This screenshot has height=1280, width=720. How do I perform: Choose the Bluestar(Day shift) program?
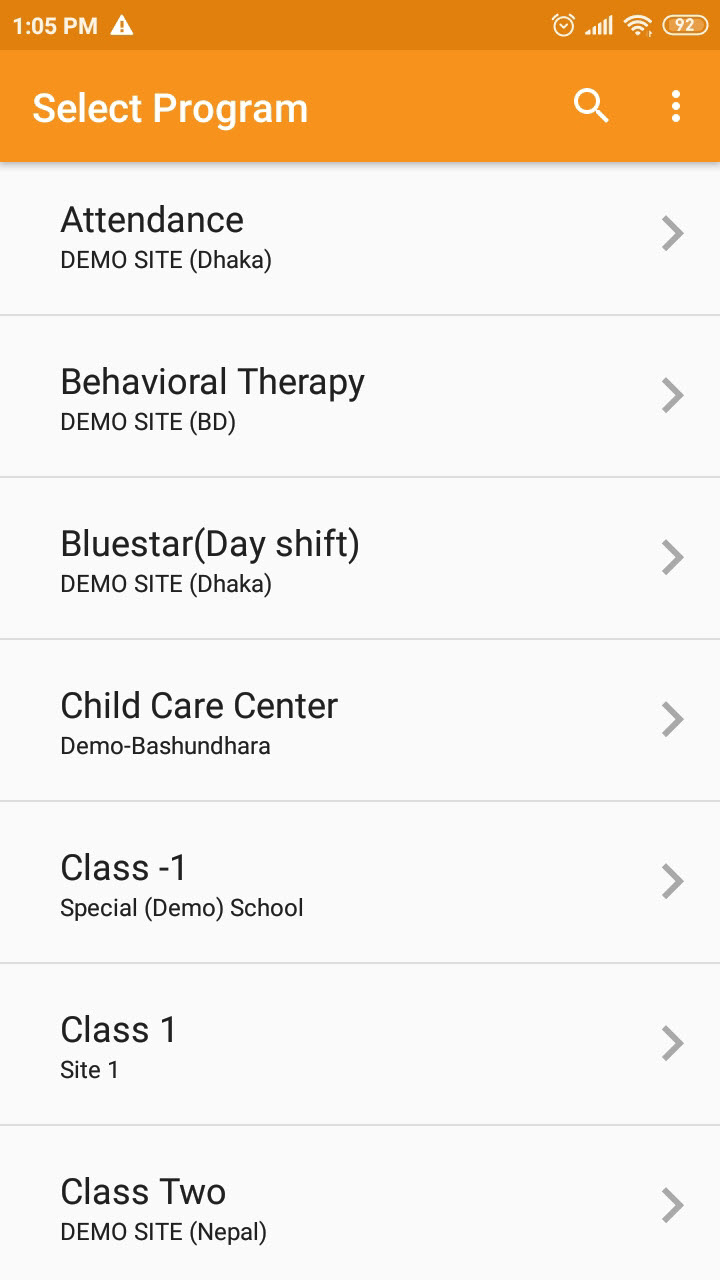(360, 559)
